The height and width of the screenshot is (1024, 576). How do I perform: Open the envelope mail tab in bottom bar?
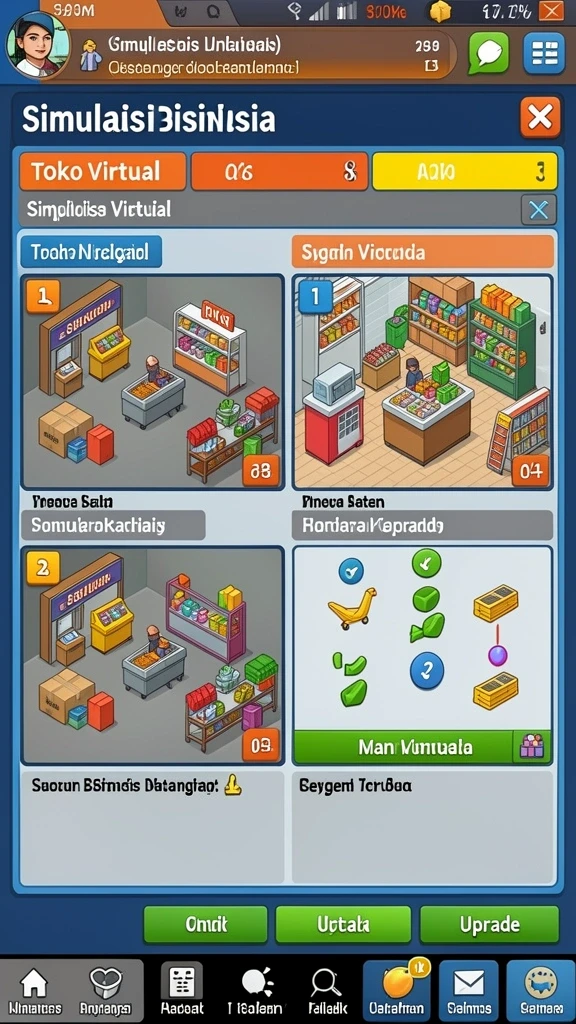click(468, 990)
